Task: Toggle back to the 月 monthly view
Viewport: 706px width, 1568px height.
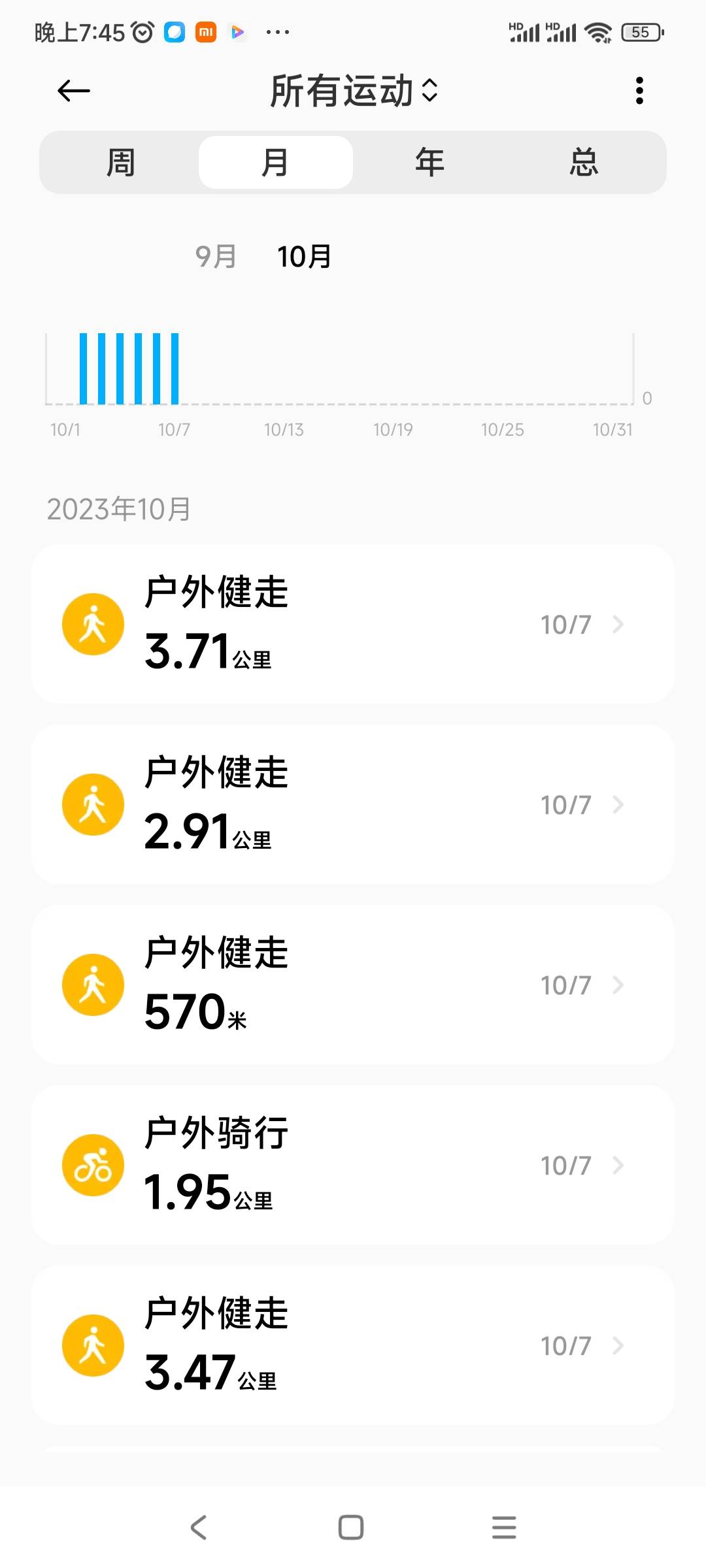Action: coord(275,161)
